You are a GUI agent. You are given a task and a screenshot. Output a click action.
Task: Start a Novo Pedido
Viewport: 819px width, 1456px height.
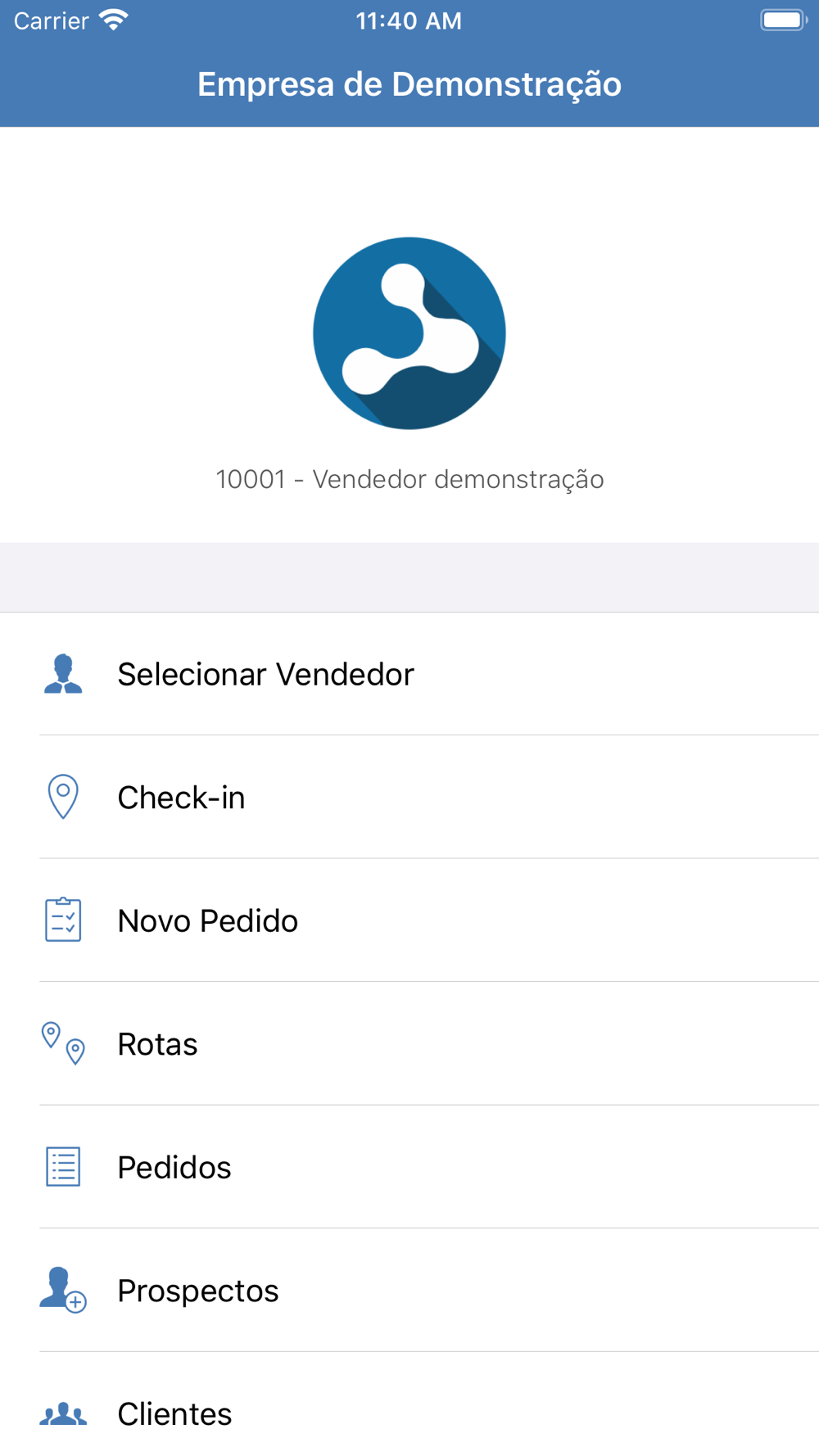click(x=409, y=920)
